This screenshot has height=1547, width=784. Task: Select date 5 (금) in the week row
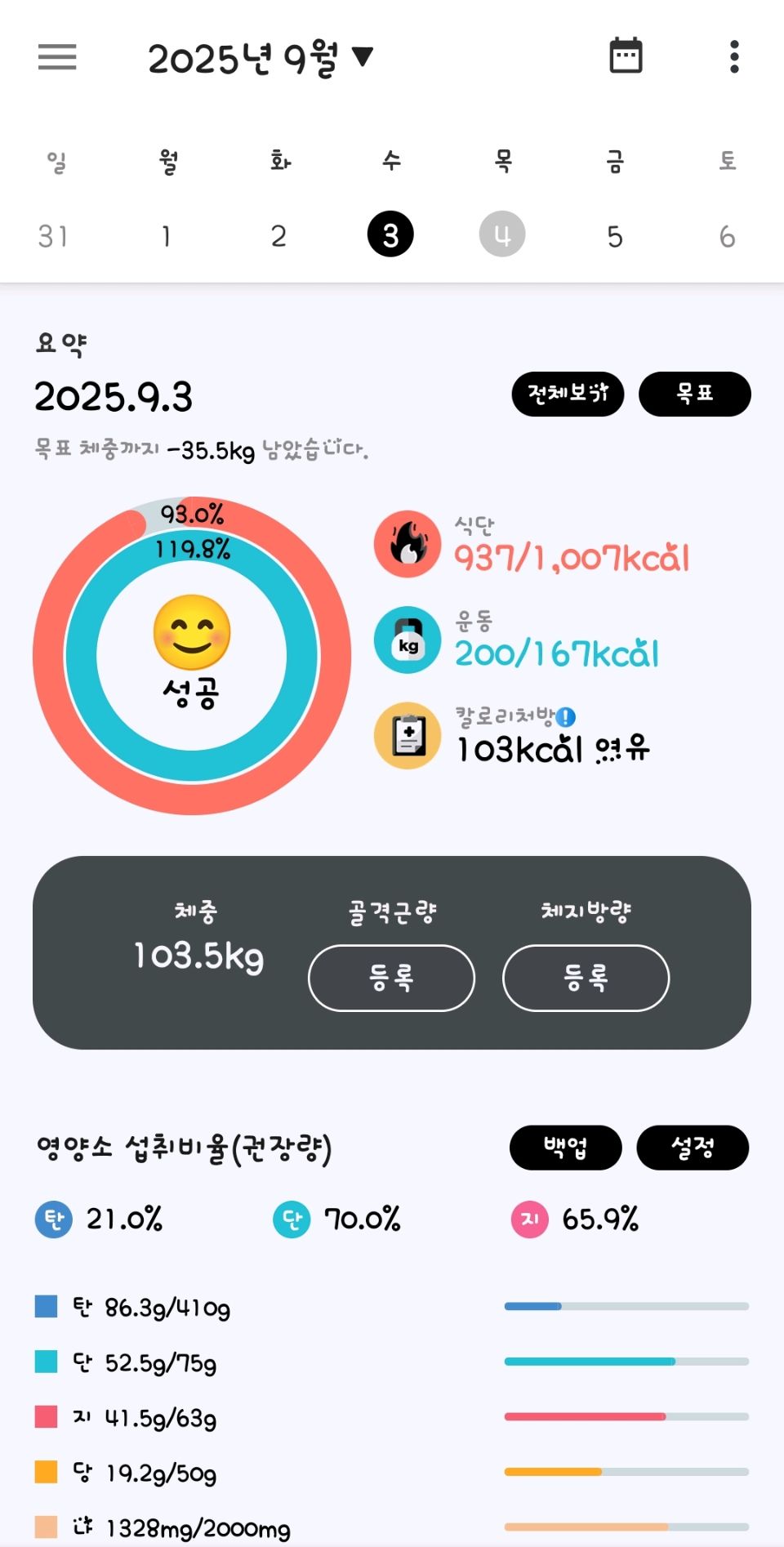pyautogui.click(x=615, y=237)
